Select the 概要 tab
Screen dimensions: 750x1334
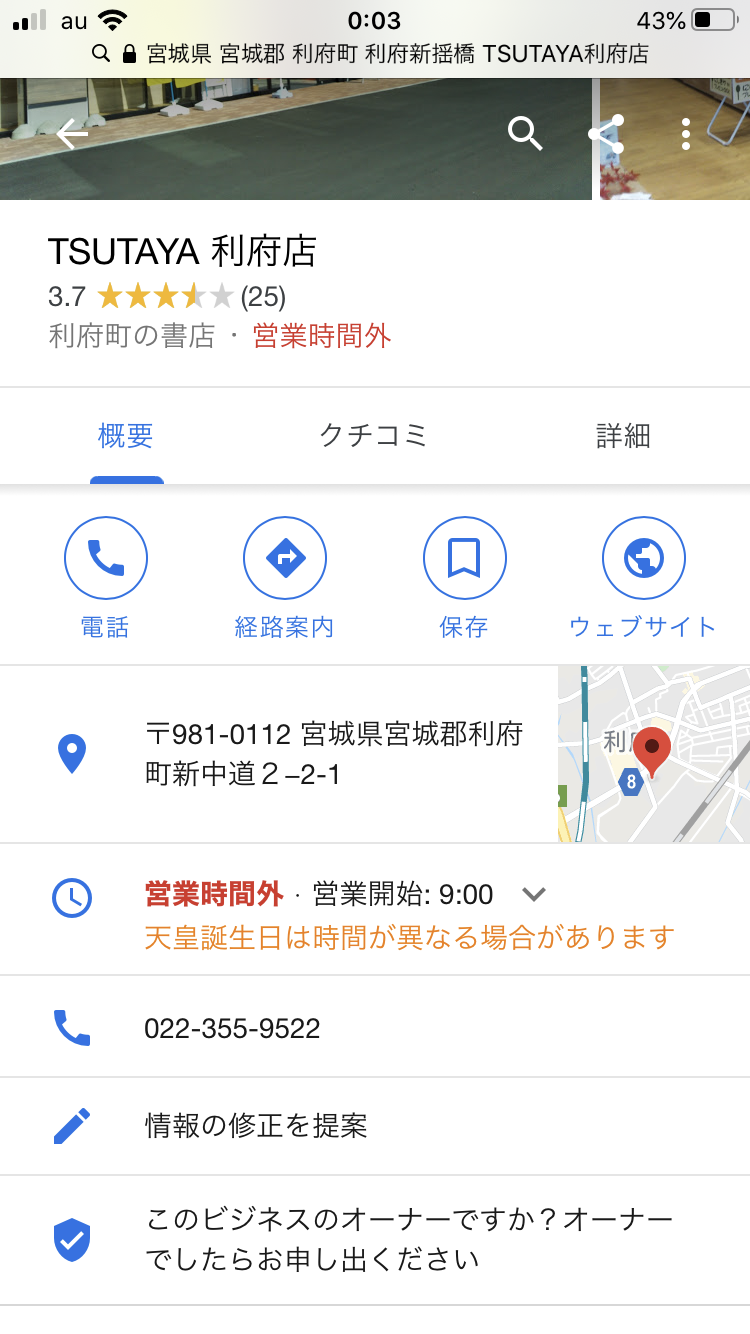coord(126,436)
